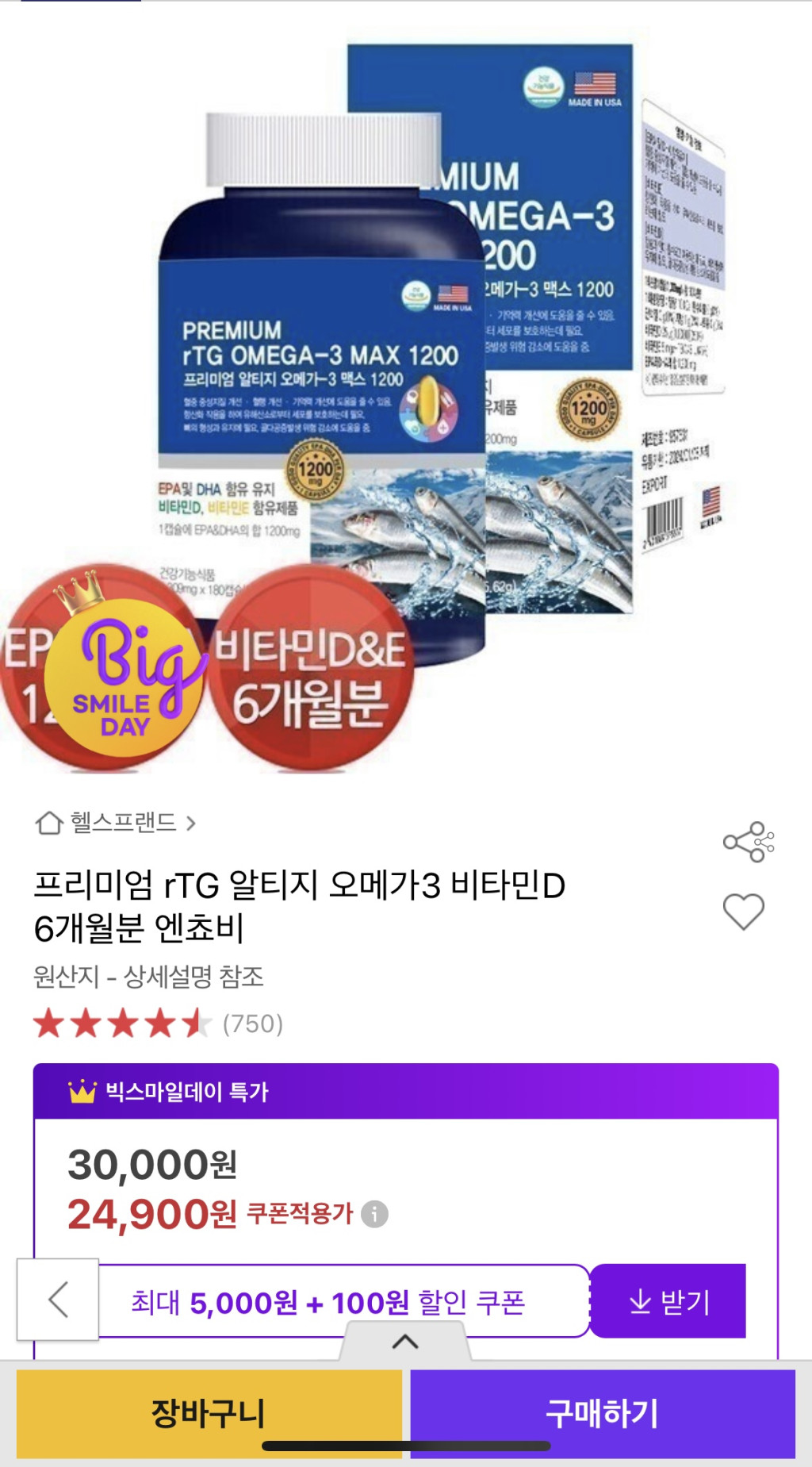This screenshot has height=1467, width=812.
Task: Share this product
Action: point(748,842)
